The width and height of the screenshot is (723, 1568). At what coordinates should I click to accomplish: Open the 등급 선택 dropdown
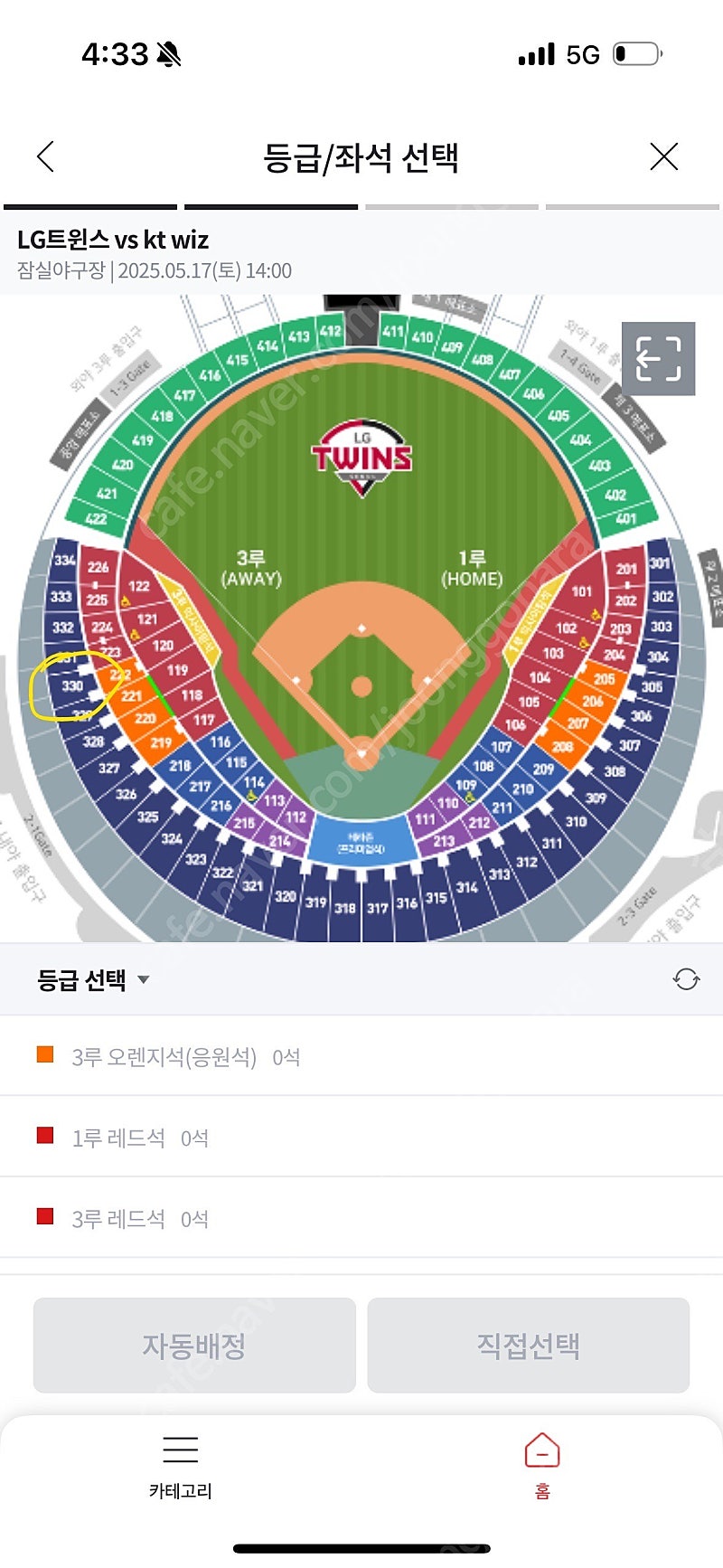93,979
